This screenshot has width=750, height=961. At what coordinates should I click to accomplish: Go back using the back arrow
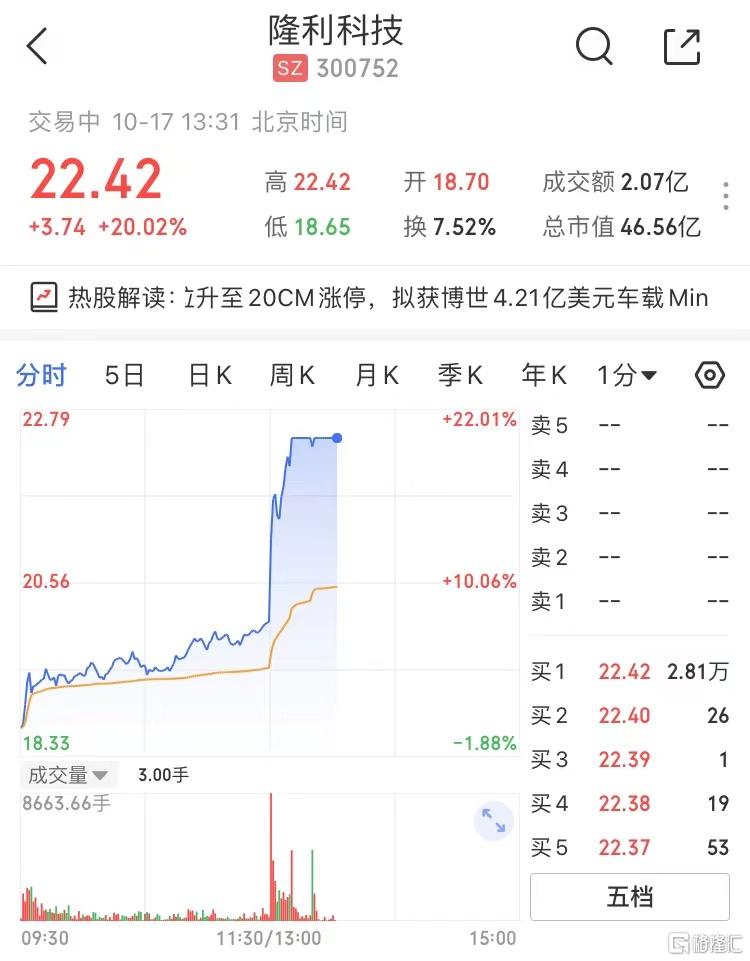pos(38,46)
